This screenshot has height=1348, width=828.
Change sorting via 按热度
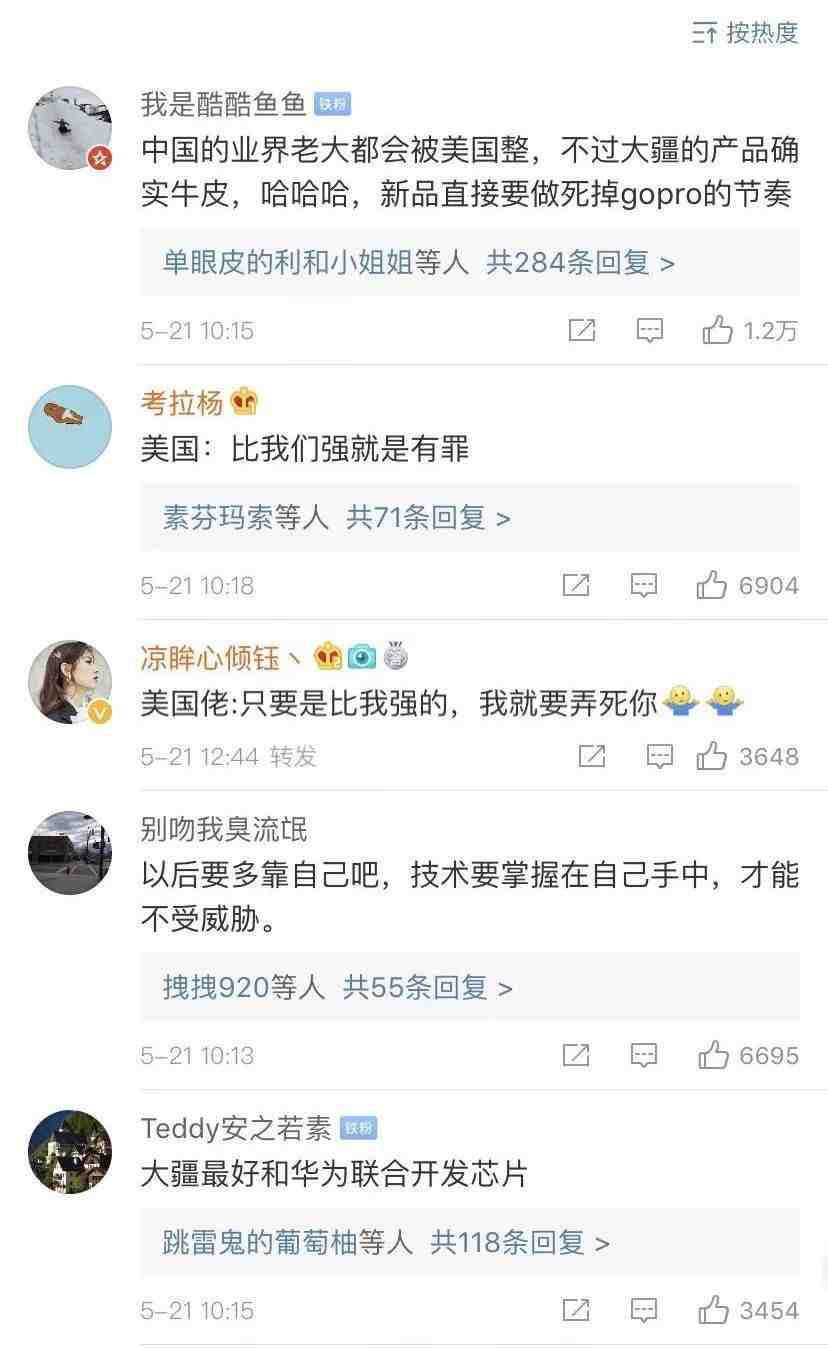tap(746, 33)
